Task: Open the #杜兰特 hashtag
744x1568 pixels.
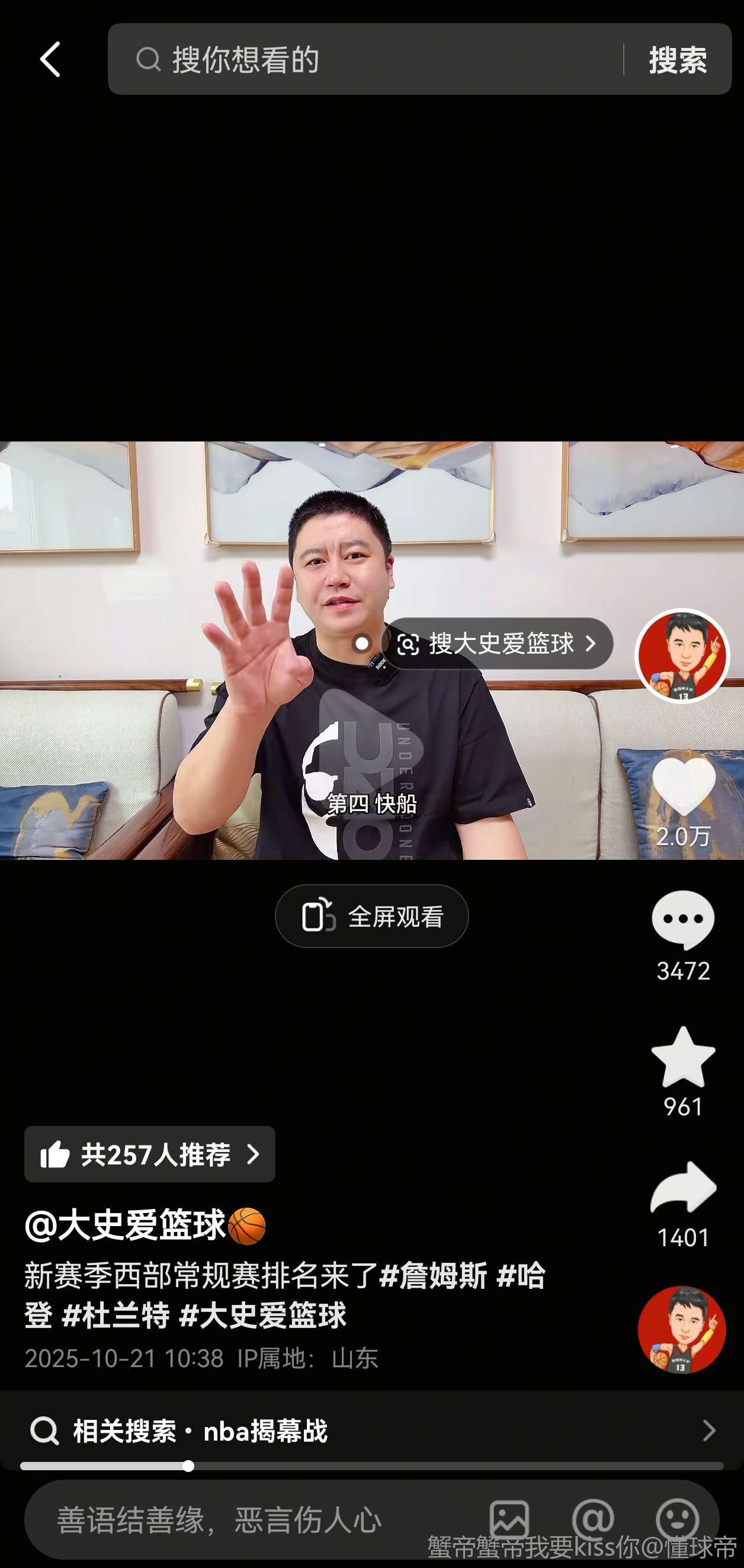Action: [116, 1316]
